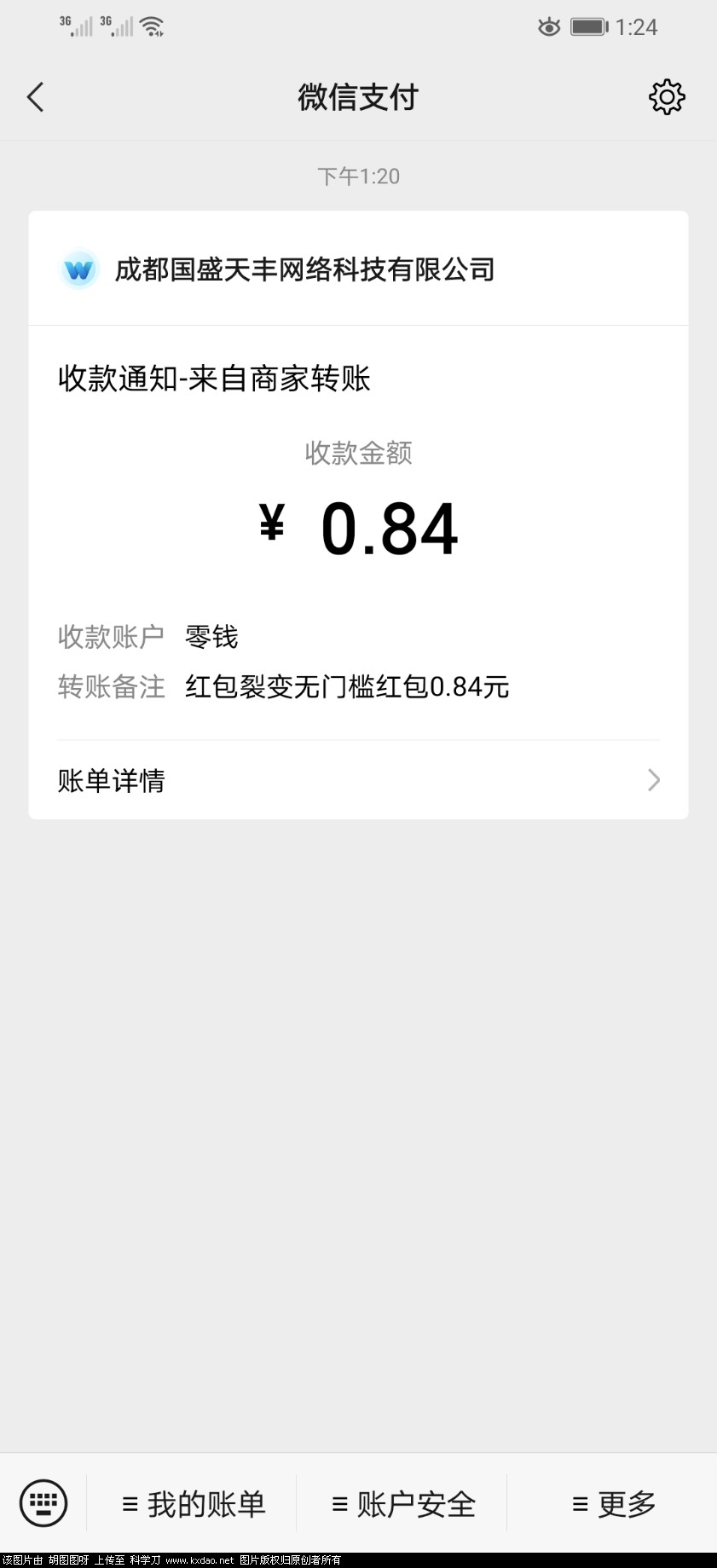717x1568 pixels.
Task: Open 我的账单 from bottom menu
Action: tap(196, 1503)
